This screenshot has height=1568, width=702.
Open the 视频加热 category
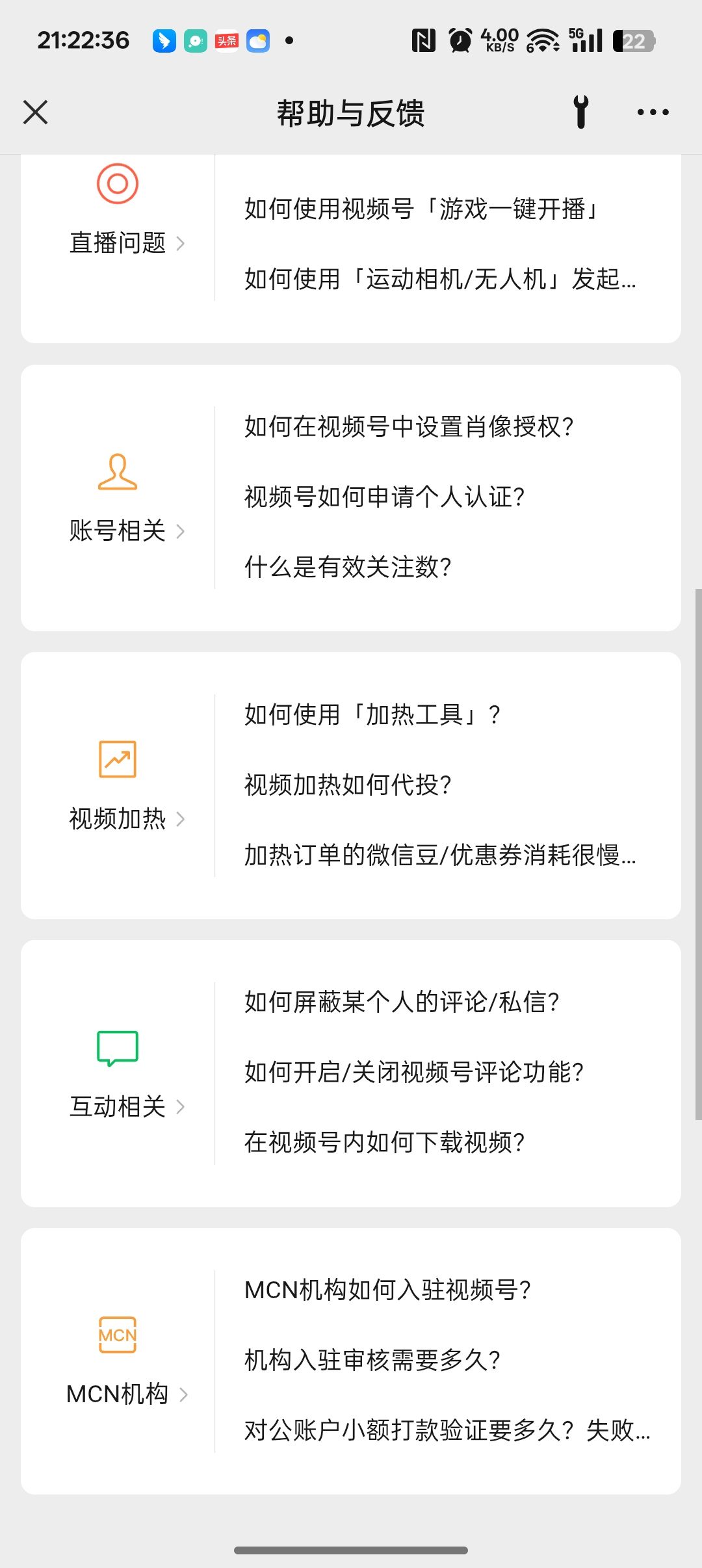[126, 818]
